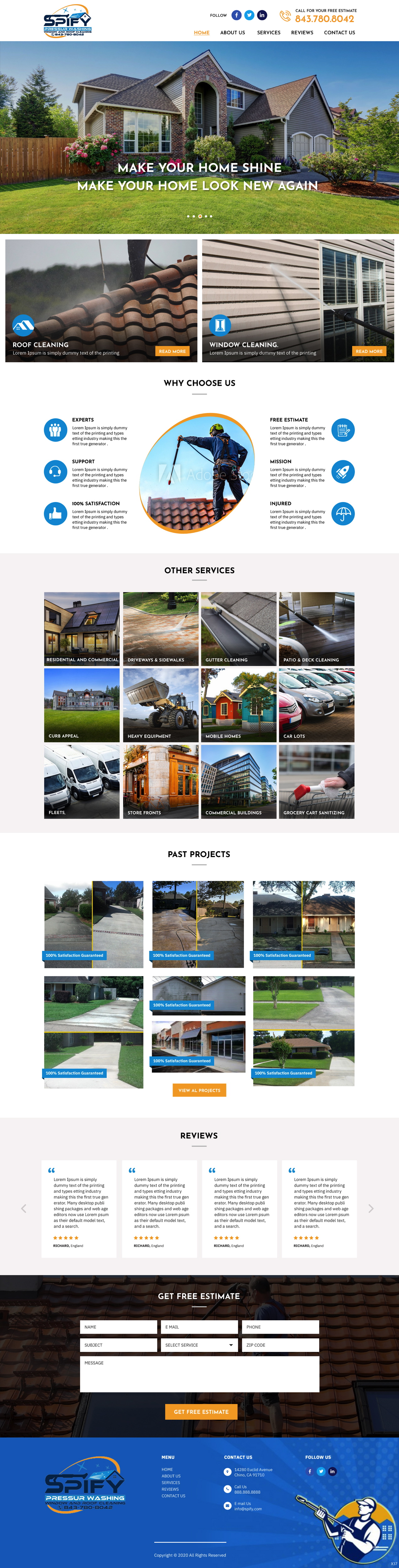
Task: Tap the Zip Code field
Action: [x=280, y=1345]
